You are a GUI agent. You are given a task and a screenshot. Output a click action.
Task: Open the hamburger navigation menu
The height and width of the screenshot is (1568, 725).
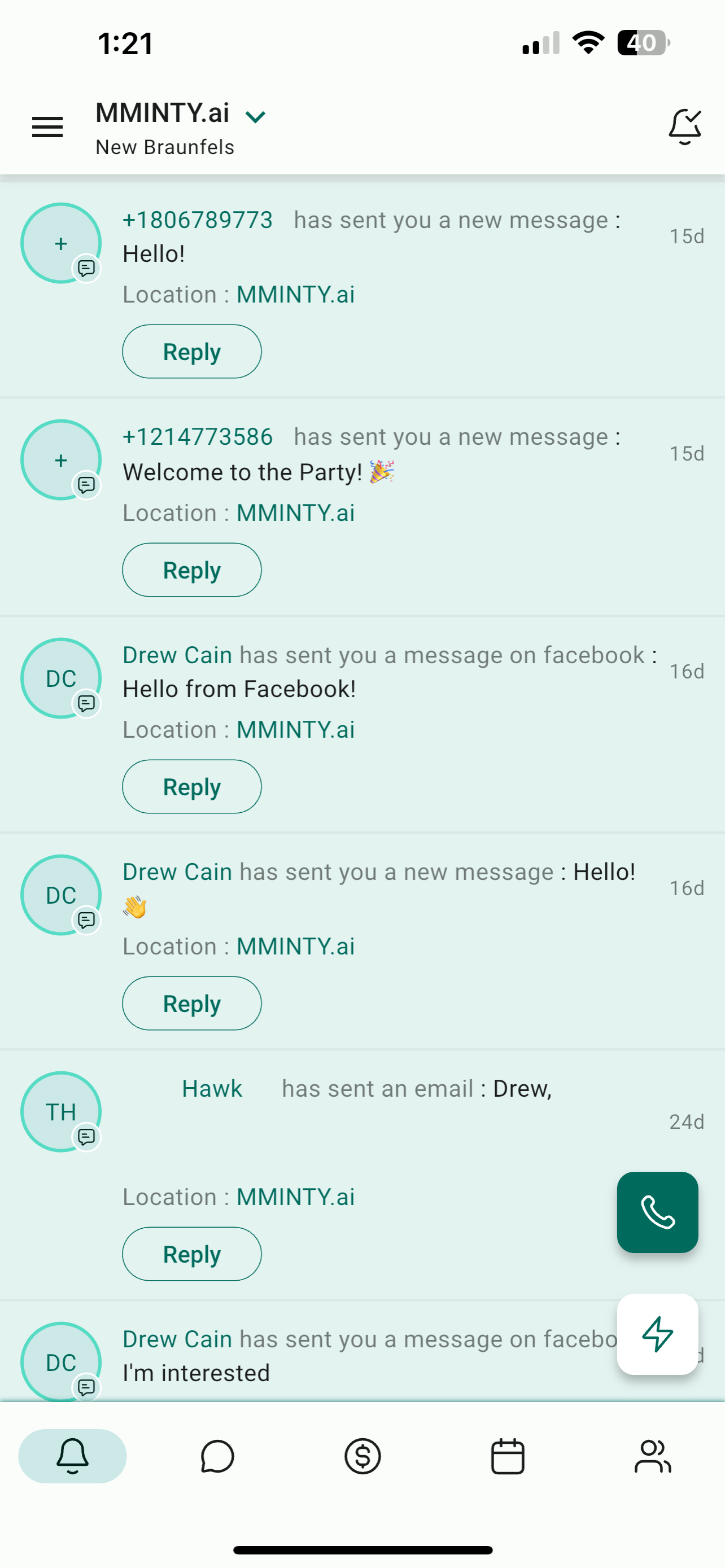[47, 127]
